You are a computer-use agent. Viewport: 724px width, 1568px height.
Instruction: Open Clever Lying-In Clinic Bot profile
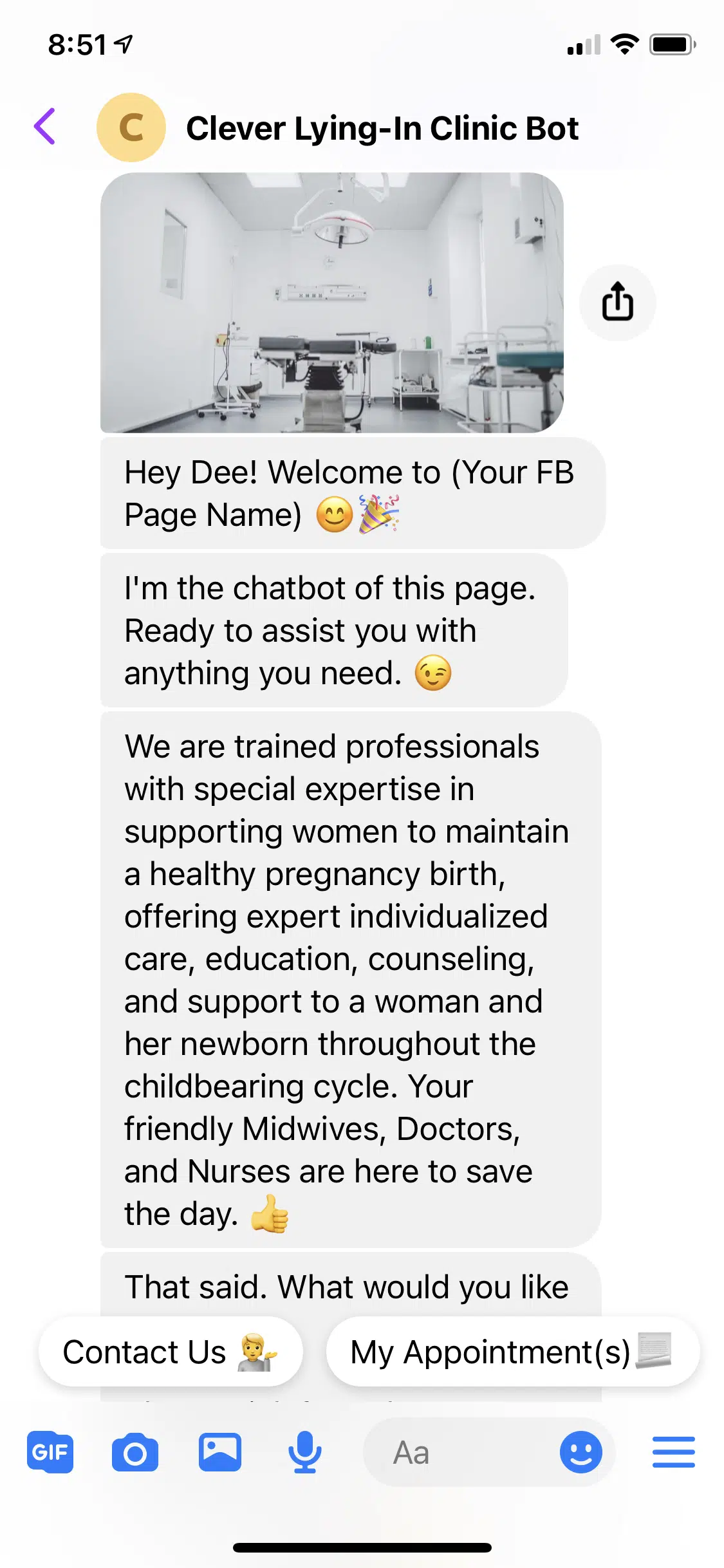(382, 128)
